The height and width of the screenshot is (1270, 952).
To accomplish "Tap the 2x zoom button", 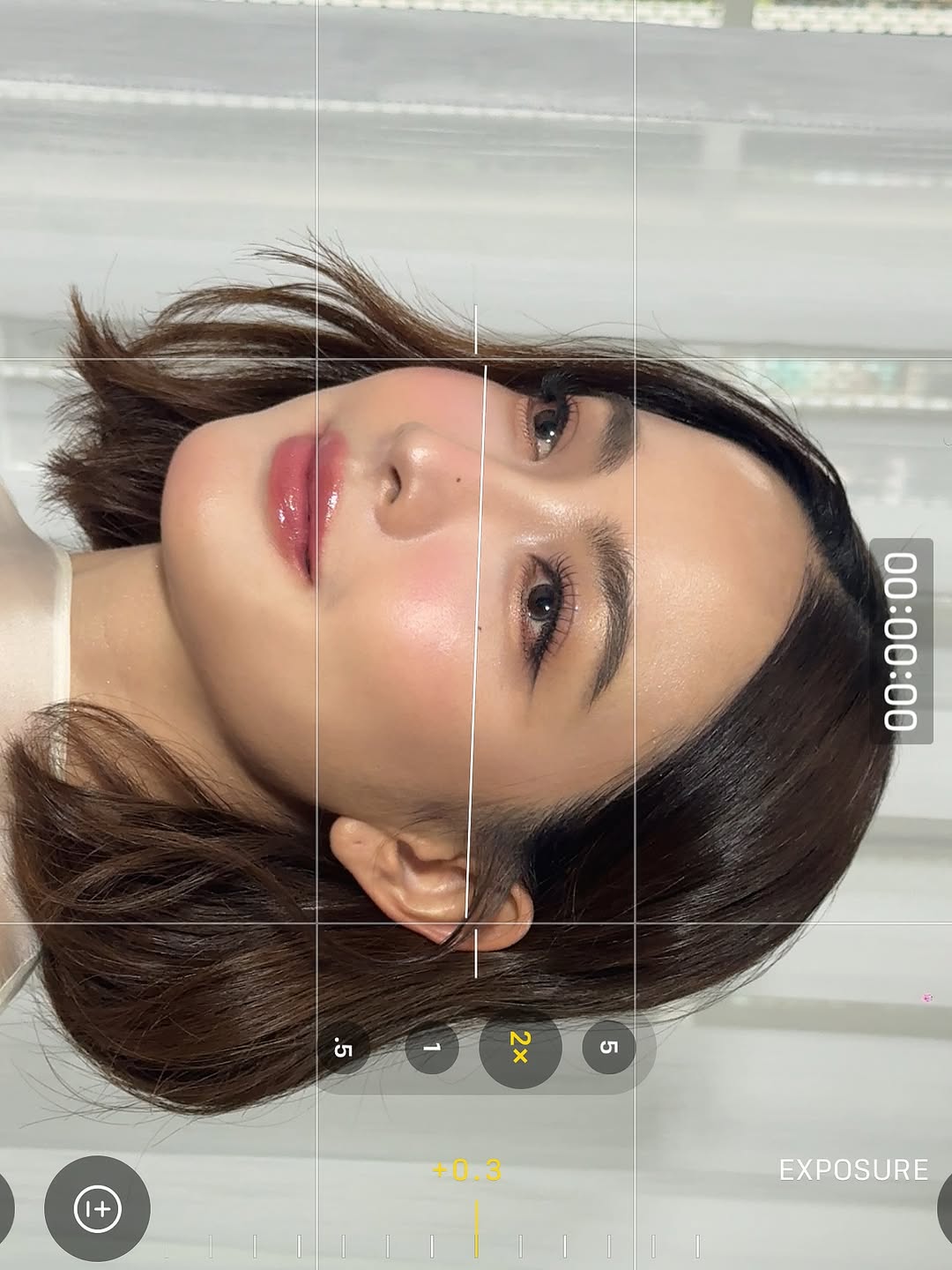I will tap(520, 1047).
